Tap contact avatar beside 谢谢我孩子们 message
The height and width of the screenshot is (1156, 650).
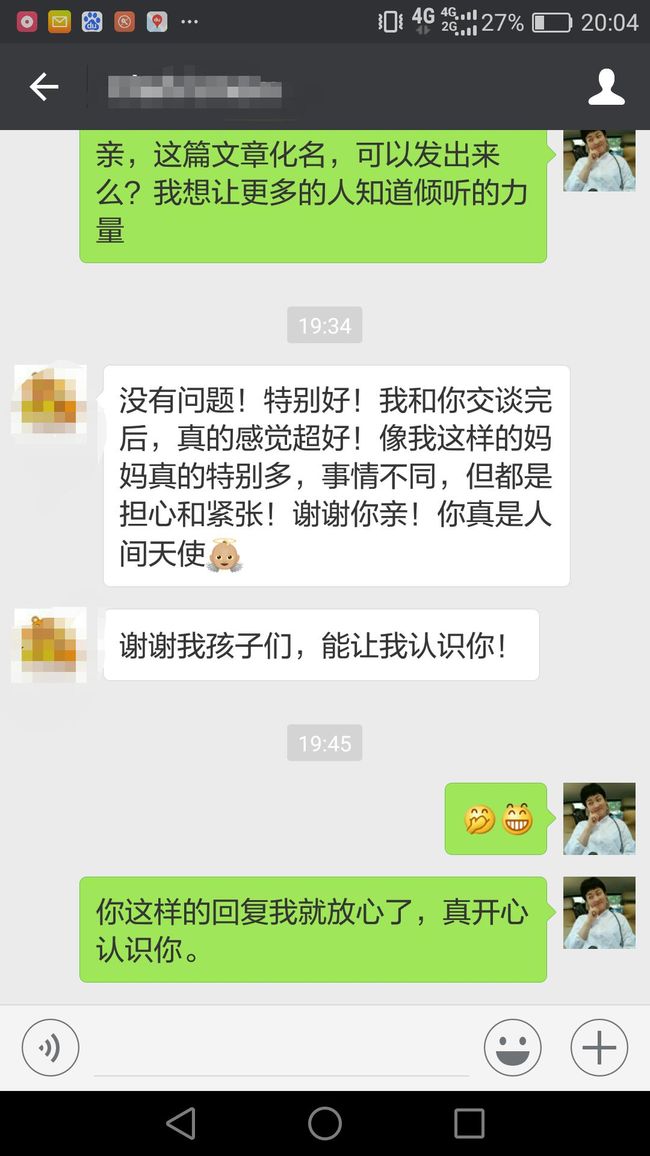click(49, 646)
